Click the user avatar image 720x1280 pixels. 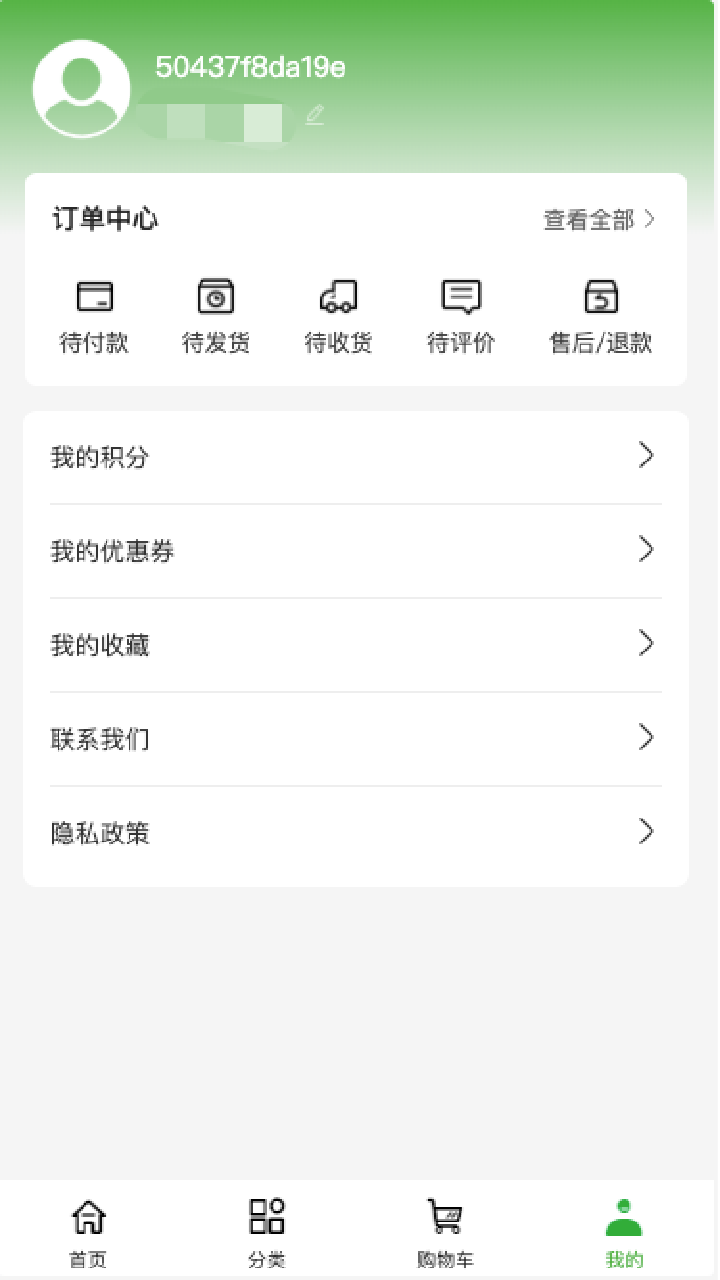[x=81, y=87]
